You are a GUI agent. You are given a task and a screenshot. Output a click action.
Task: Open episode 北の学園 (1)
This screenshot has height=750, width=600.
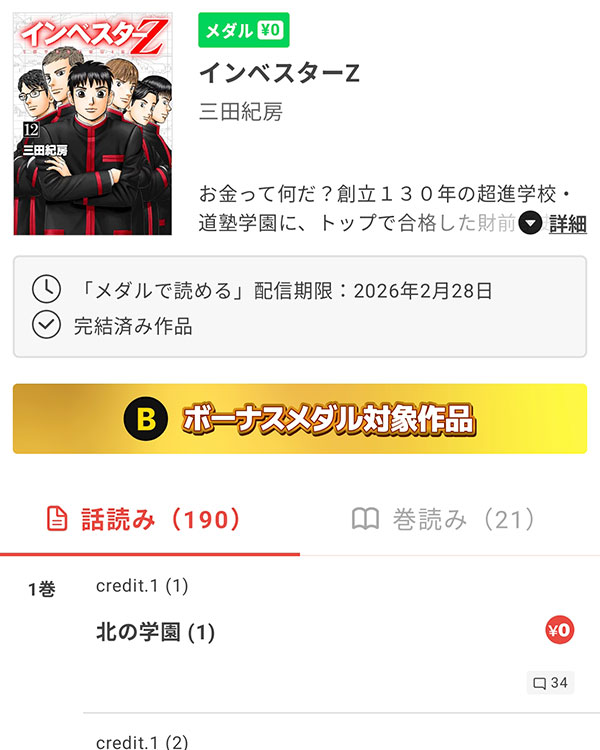[x=156, y=632]
